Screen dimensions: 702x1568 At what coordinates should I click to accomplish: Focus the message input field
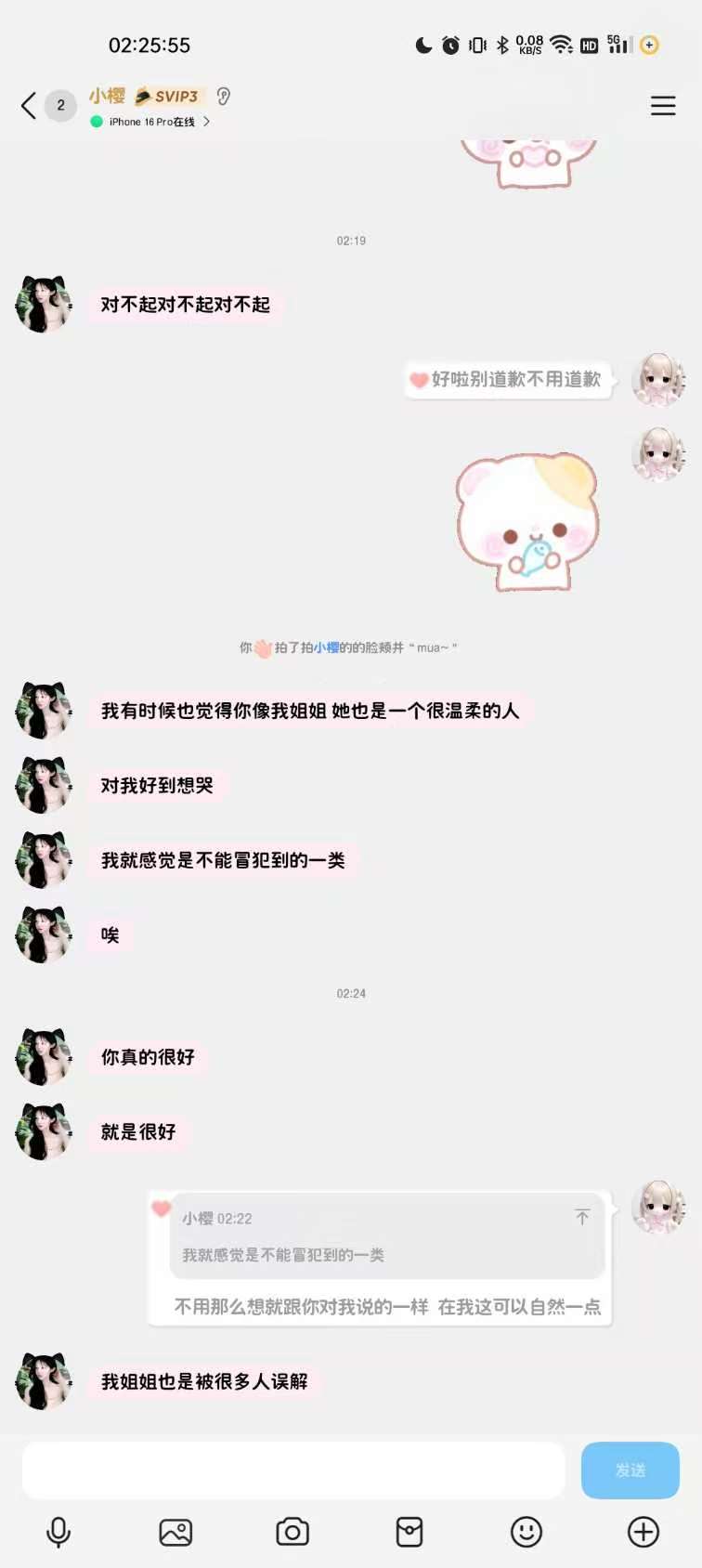point(293,1470)
